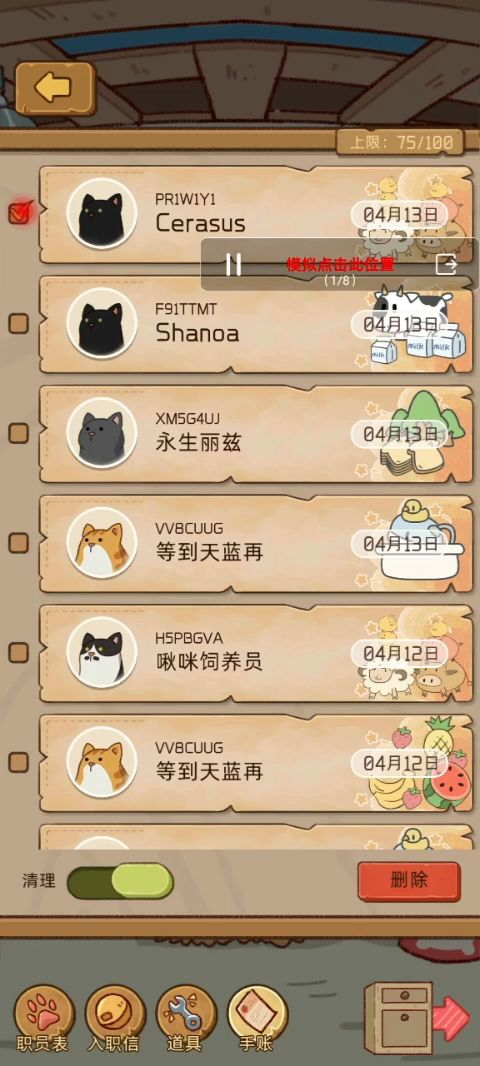Select the checkbox beside Shanoa
The width and height of the screenshot is (480, 1066).
tap(18, 323)
